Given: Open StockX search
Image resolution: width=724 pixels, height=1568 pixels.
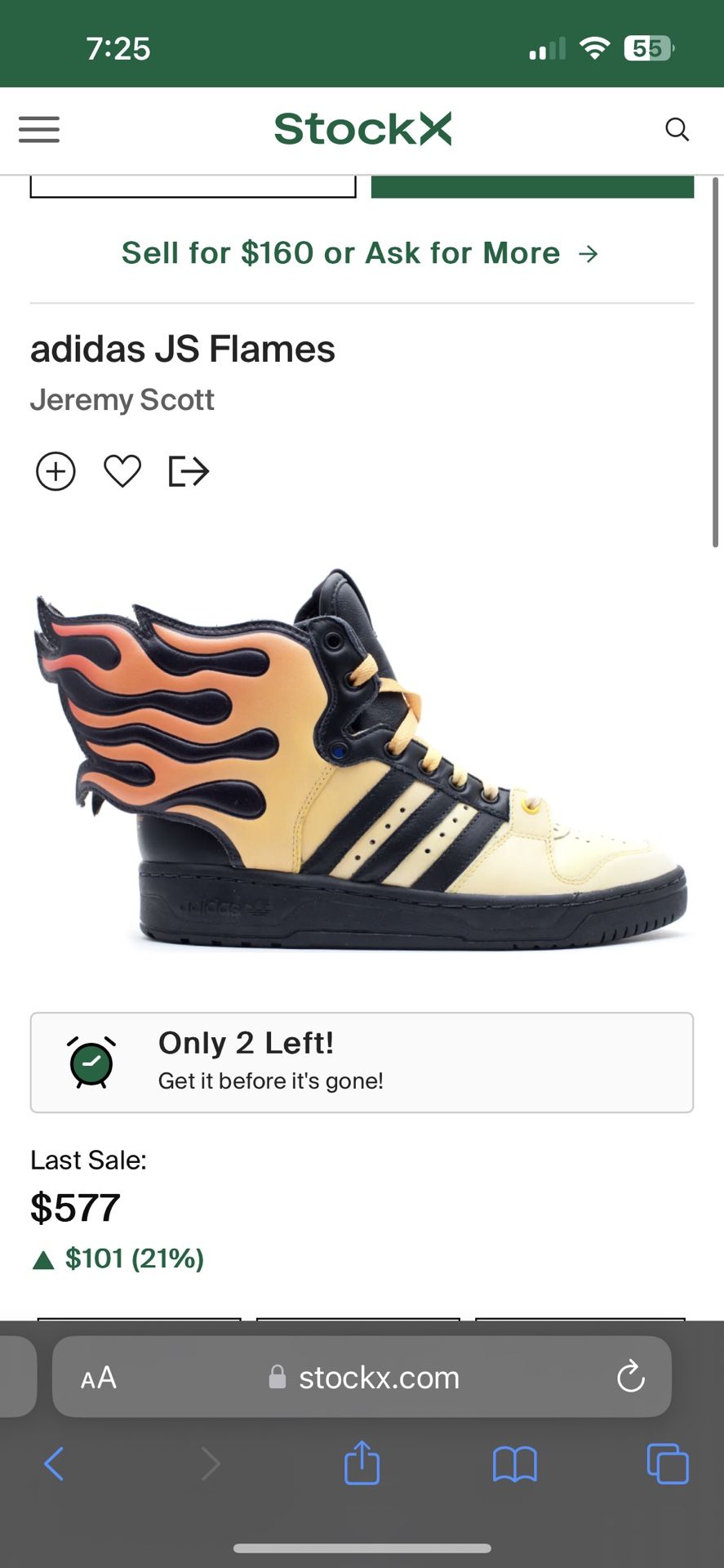Looking at the screenshot, I should 677,129.
